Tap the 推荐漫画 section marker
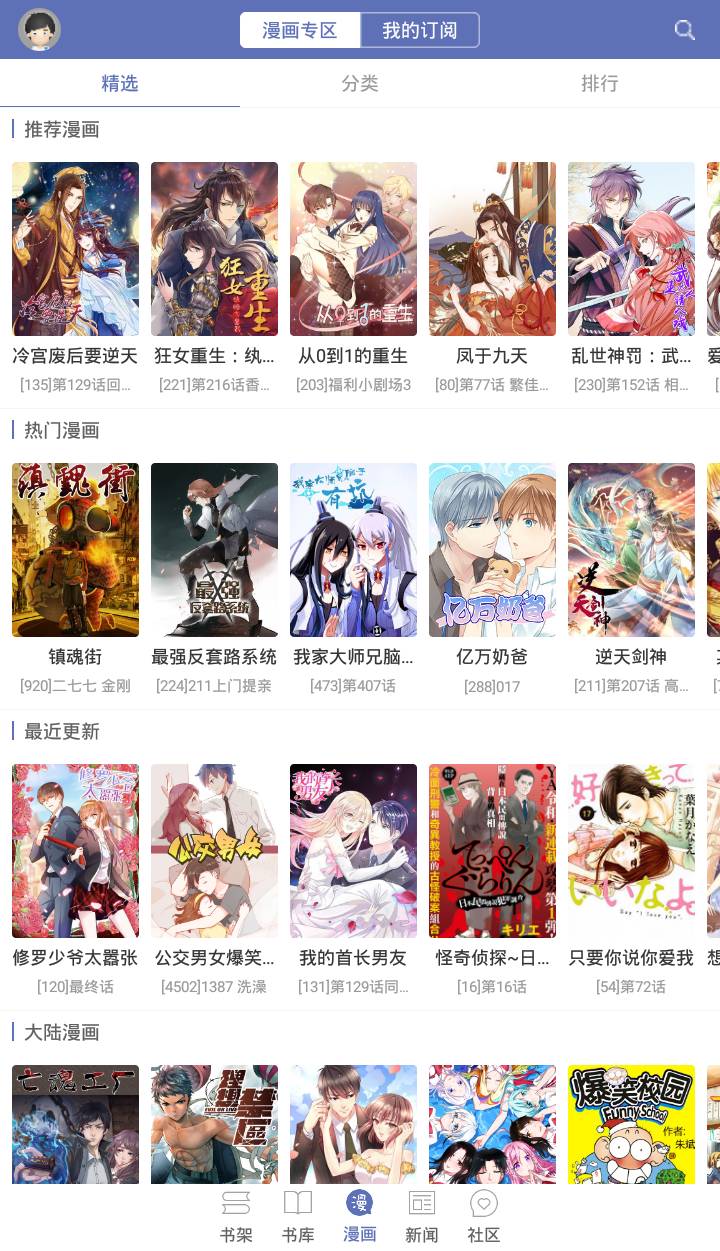720x1251 pixels. pos(62,130)
